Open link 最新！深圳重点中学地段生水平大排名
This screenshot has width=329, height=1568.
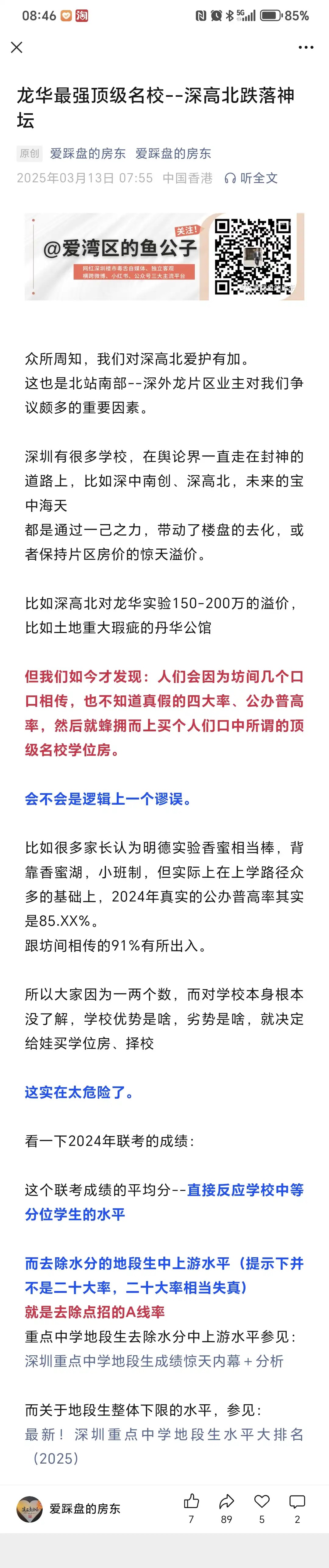coord(164,1434)
